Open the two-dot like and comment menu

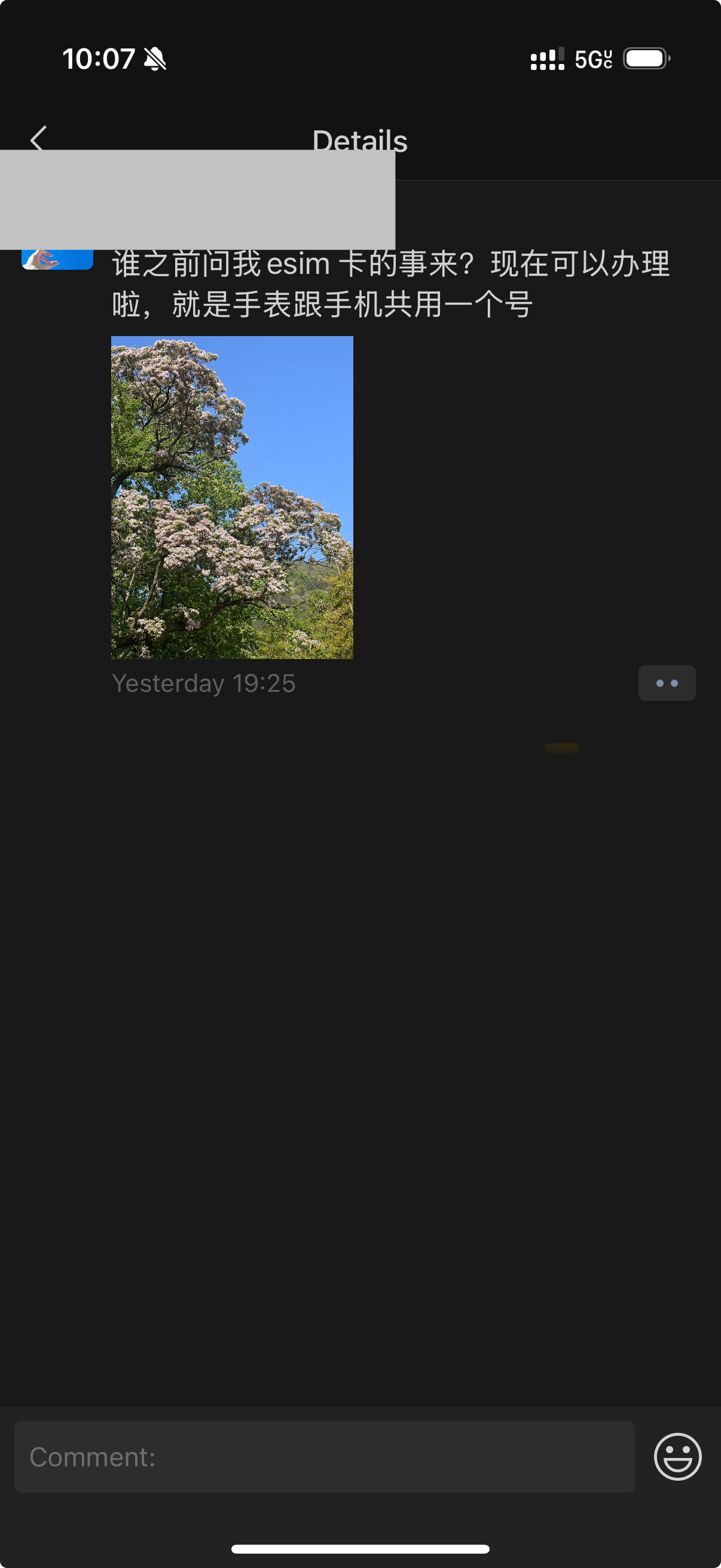pos(666,683)
